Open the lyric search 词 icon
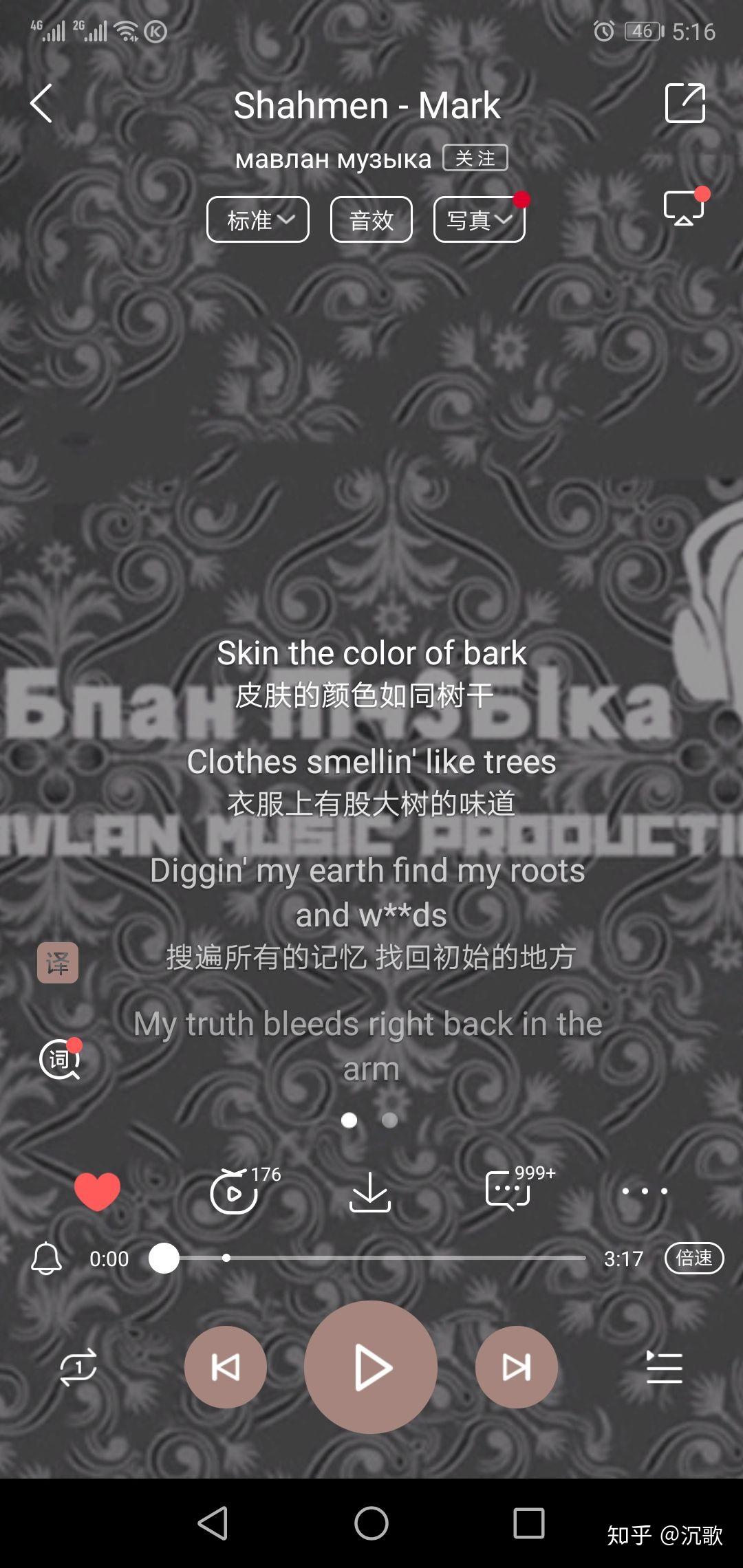The width and height of the screenshot is (743, 1568). coord(61,1059)
